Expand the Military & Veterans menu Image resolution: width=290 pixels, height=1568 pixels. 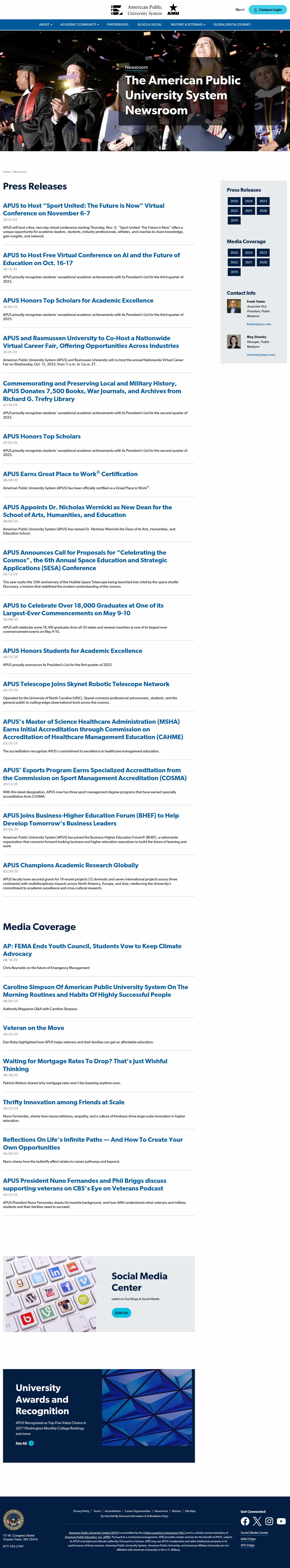pyautogui.click(x=188, y=24)
